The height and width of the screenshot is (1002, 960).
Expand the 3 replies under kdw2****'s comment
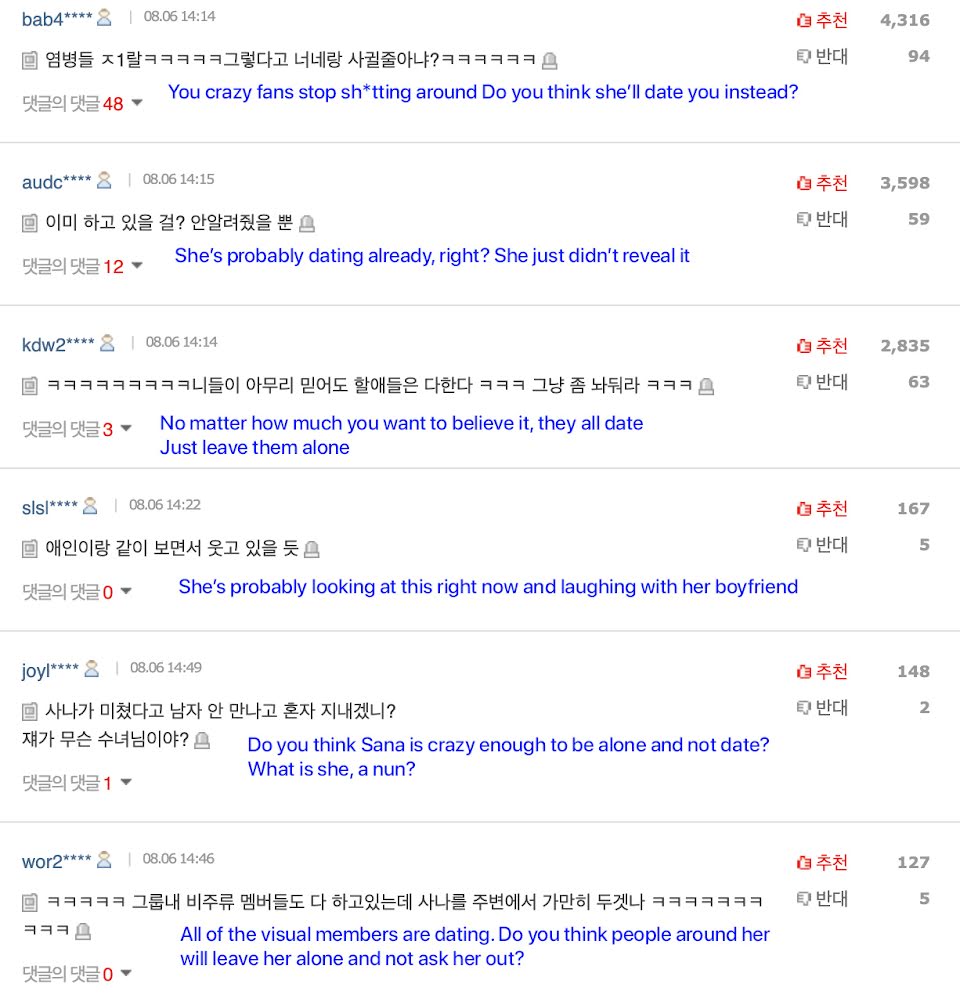[77, 429]
